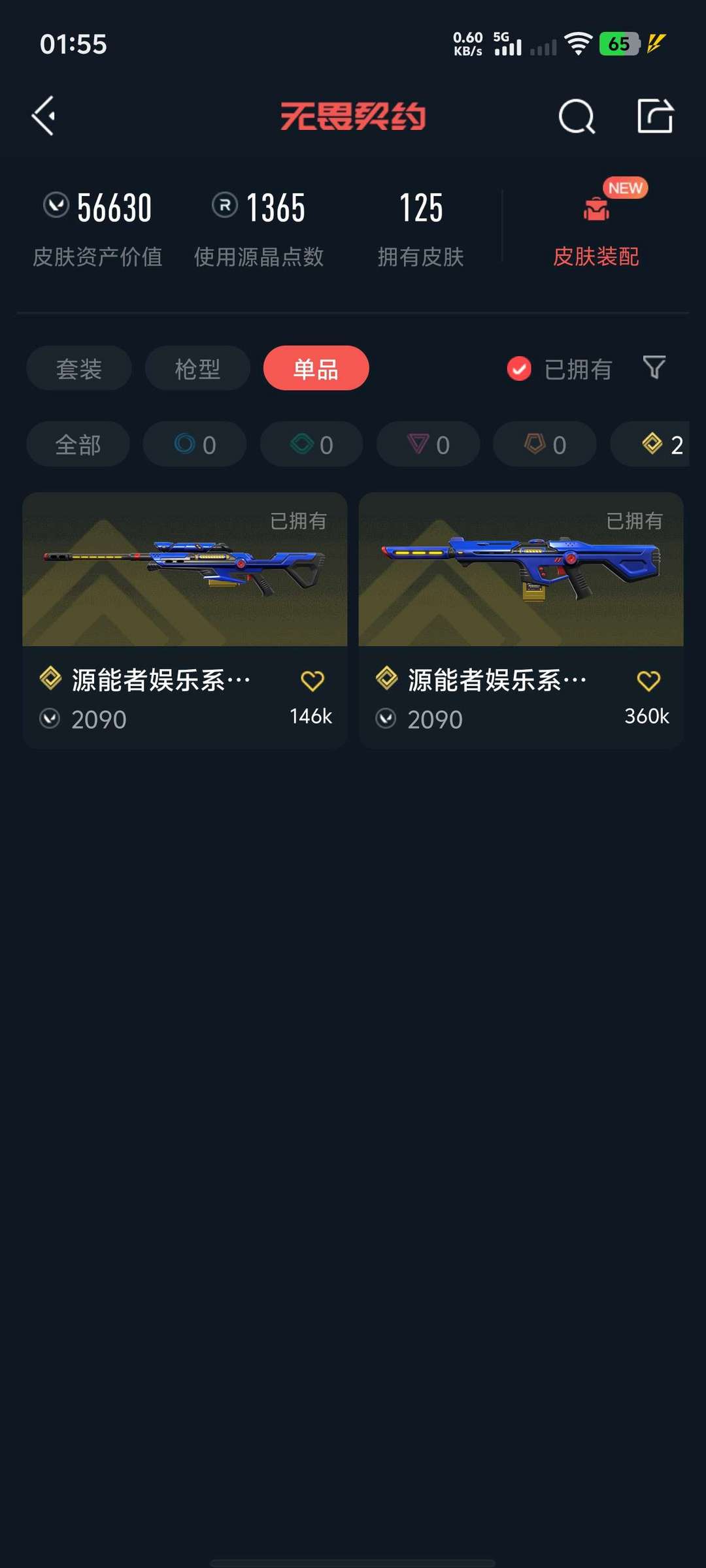Filter by the green diamond rarity chip
Screen dimensions: 706x1568
(311, 444)
